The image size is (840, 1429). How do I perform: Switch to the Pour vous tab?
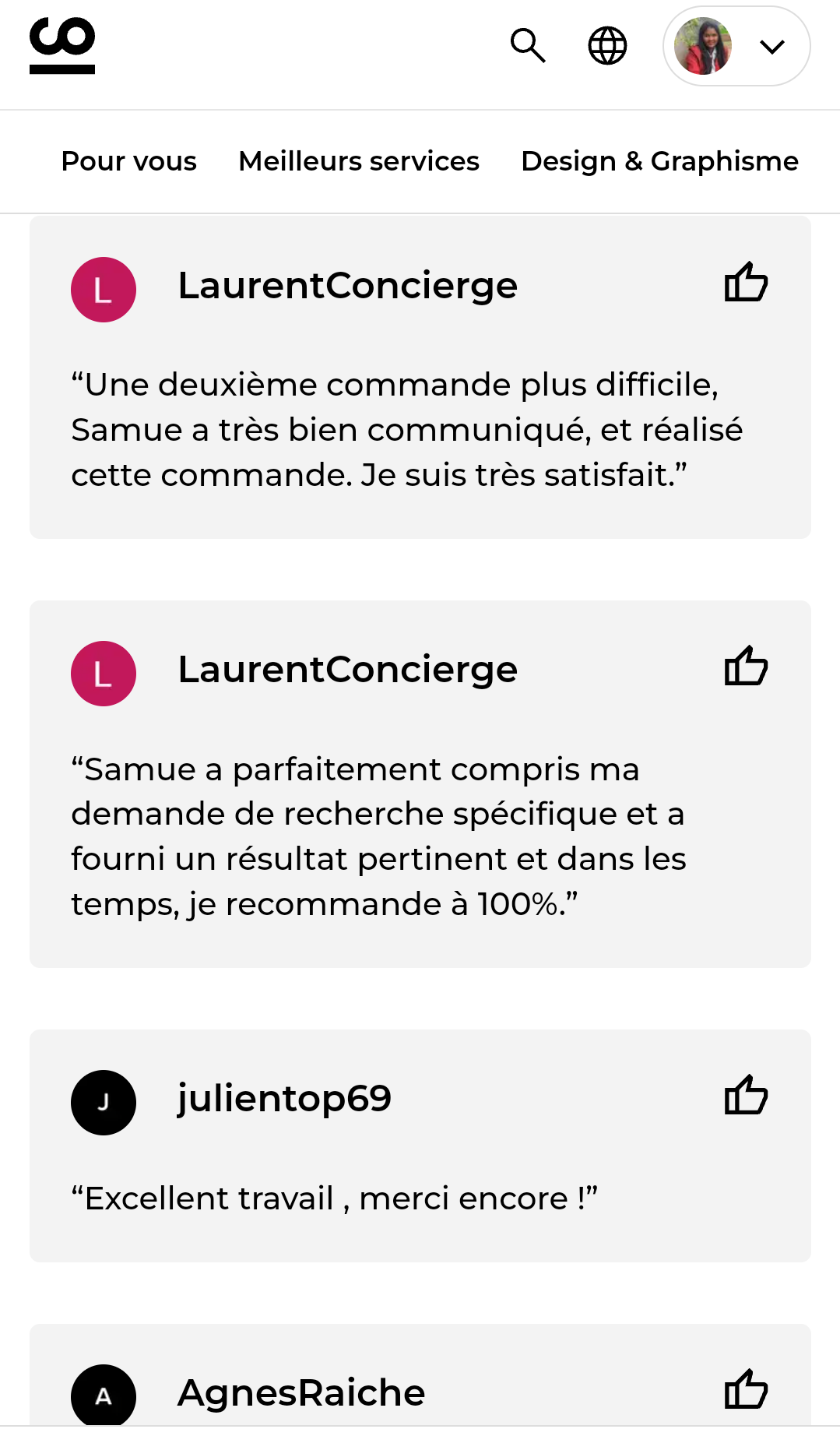(x=128, y=161)
